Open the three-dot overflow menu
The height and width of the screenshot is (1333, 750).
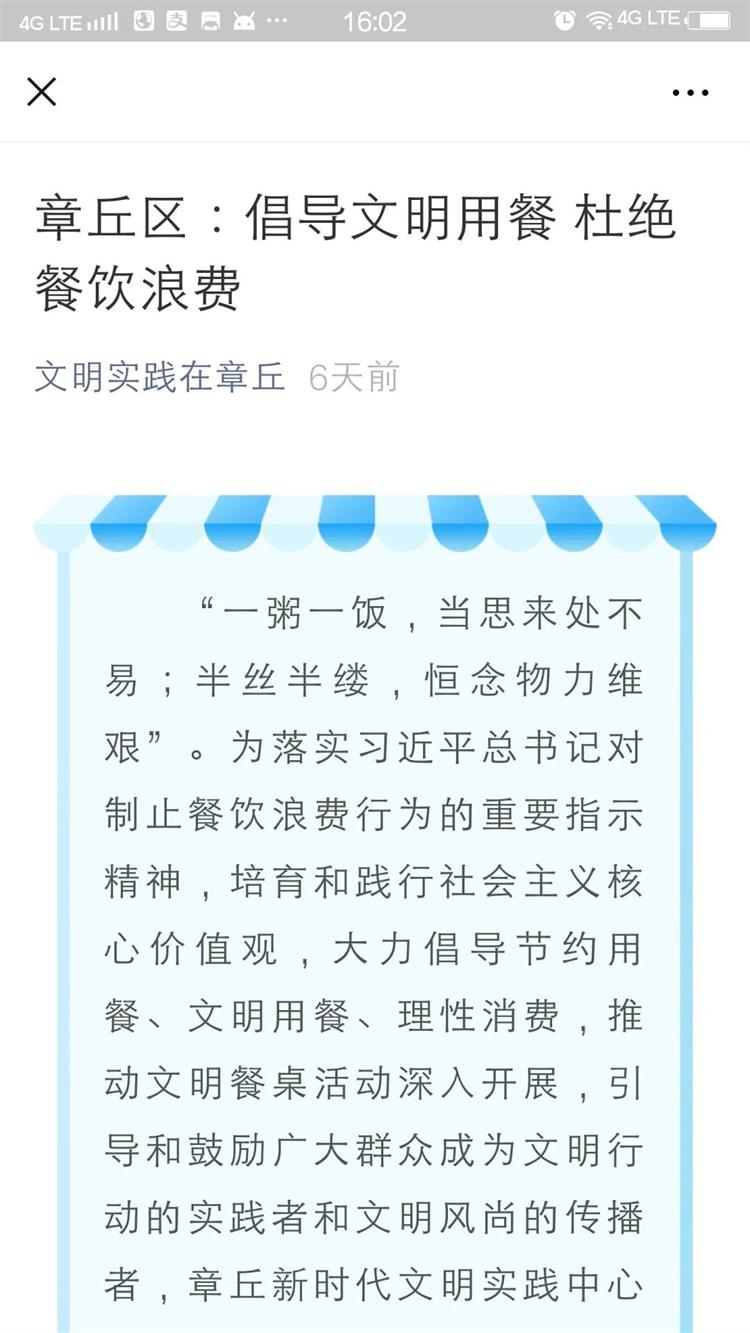point(690,93)
